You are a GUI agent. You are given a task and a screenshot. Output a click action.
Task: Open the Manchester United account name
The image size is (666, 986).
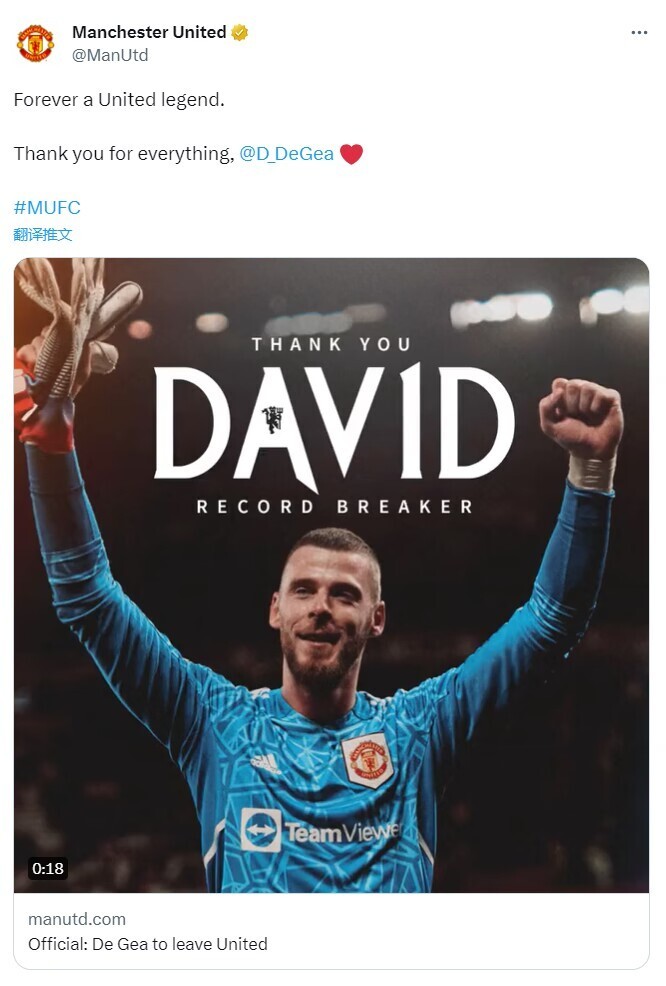pos(149,32)
